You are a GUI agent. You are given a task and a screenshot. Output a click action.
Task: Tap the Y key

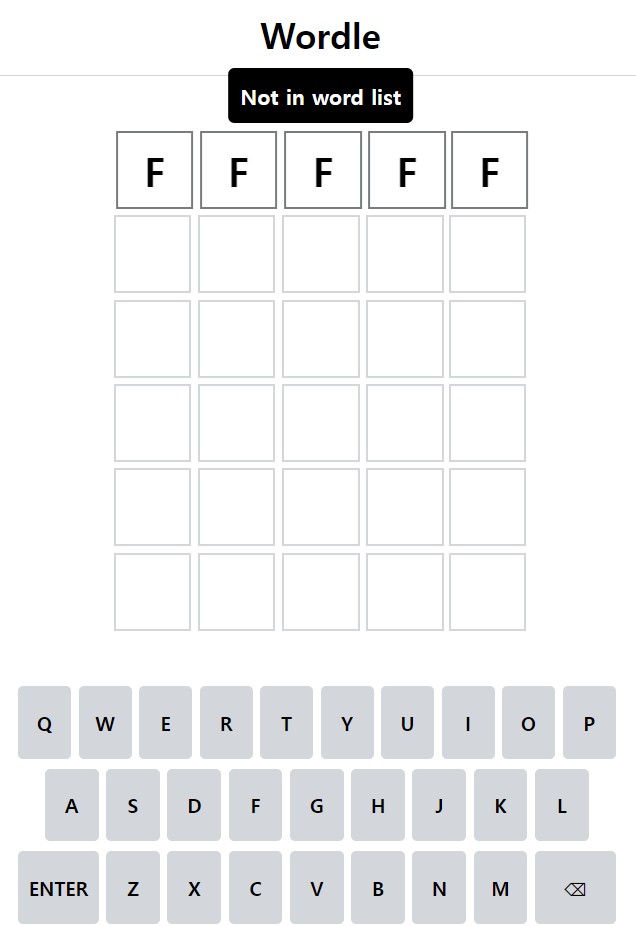click(347, 723)
